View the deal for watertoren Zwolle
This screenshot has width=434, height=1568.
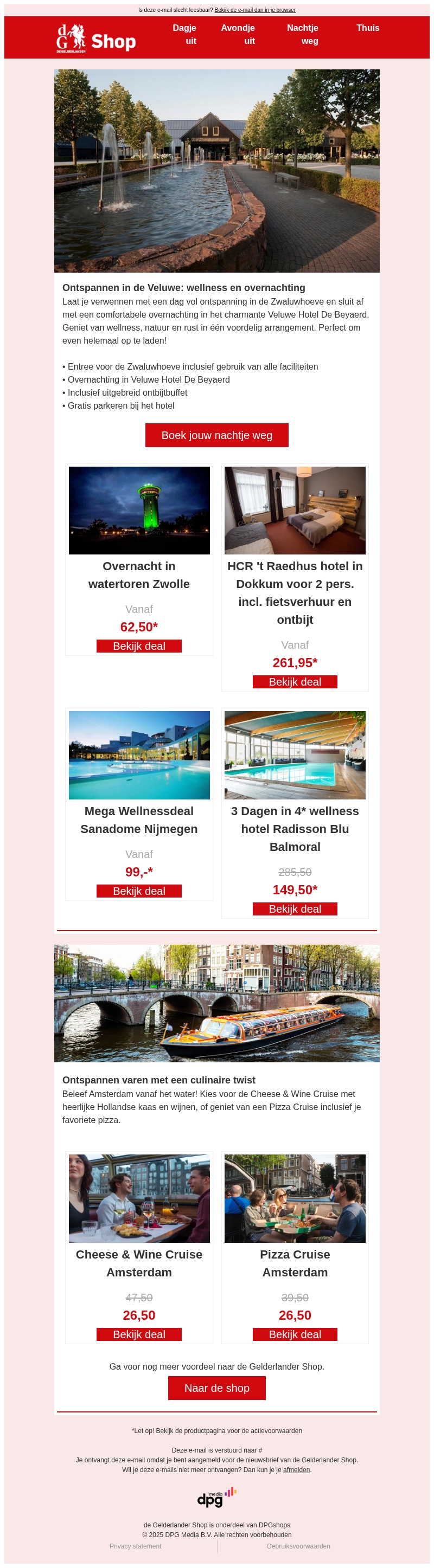[x=139, y=646]
